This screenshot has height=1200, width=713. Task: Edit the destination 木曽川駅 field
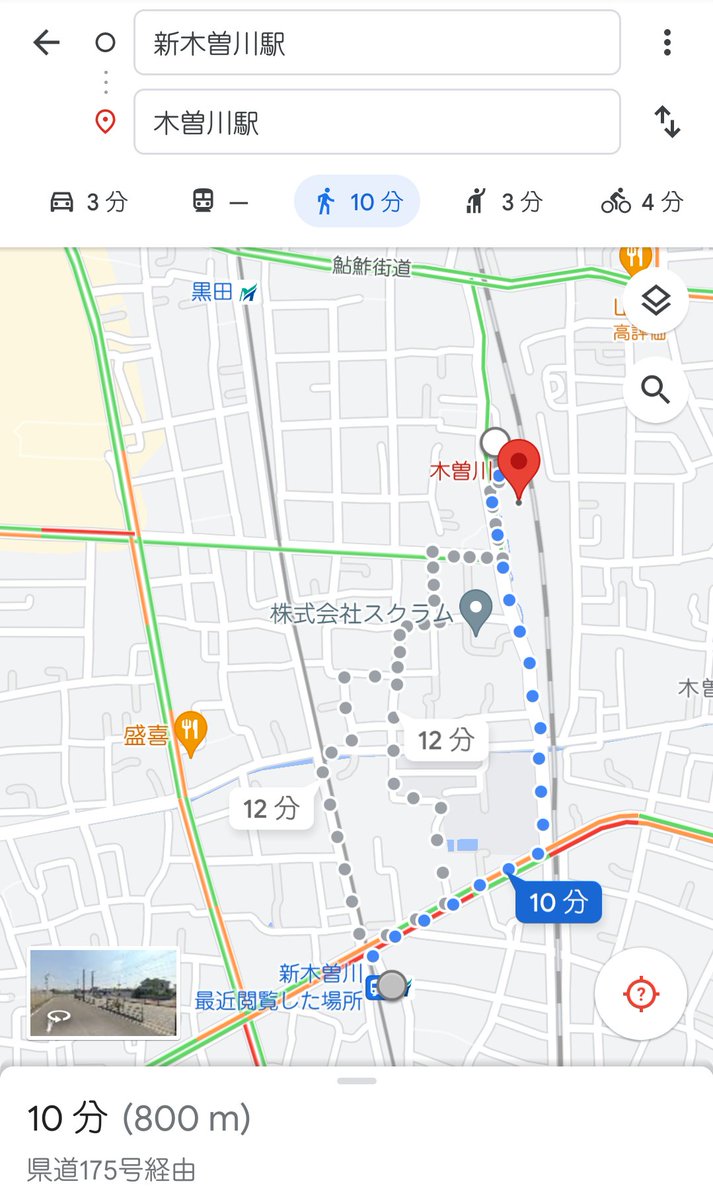coord(377,122)
